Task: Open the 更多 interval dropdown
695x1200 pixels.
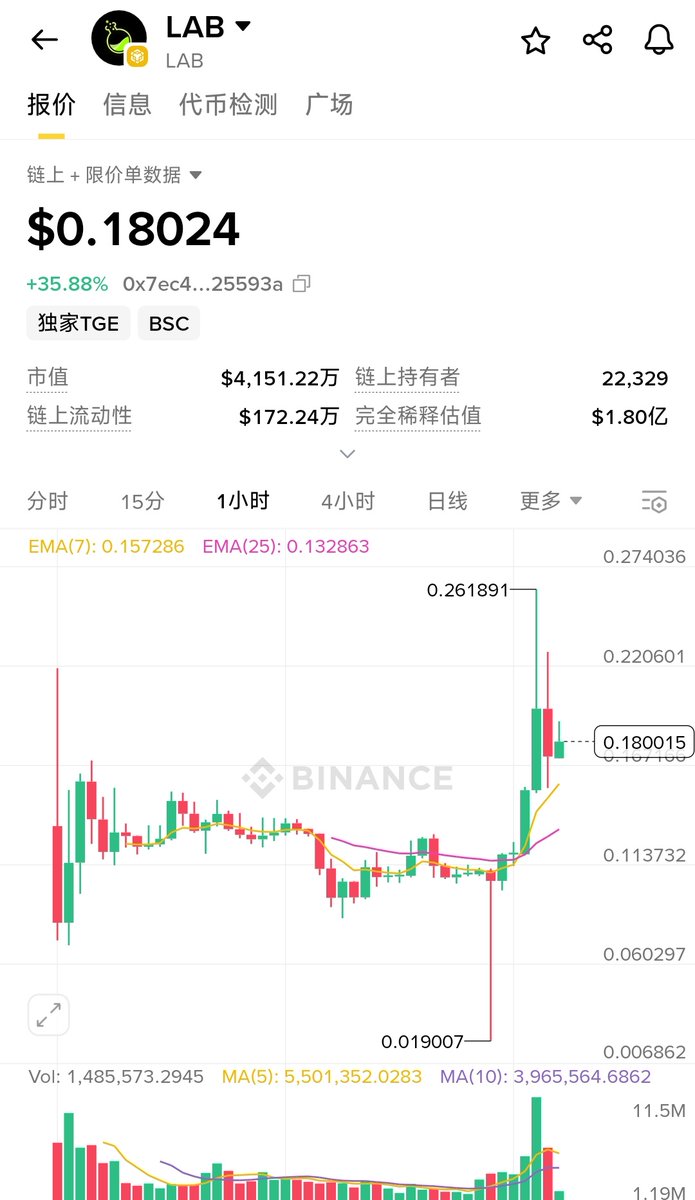Action: pyautogui.click(x=550, y=501)
